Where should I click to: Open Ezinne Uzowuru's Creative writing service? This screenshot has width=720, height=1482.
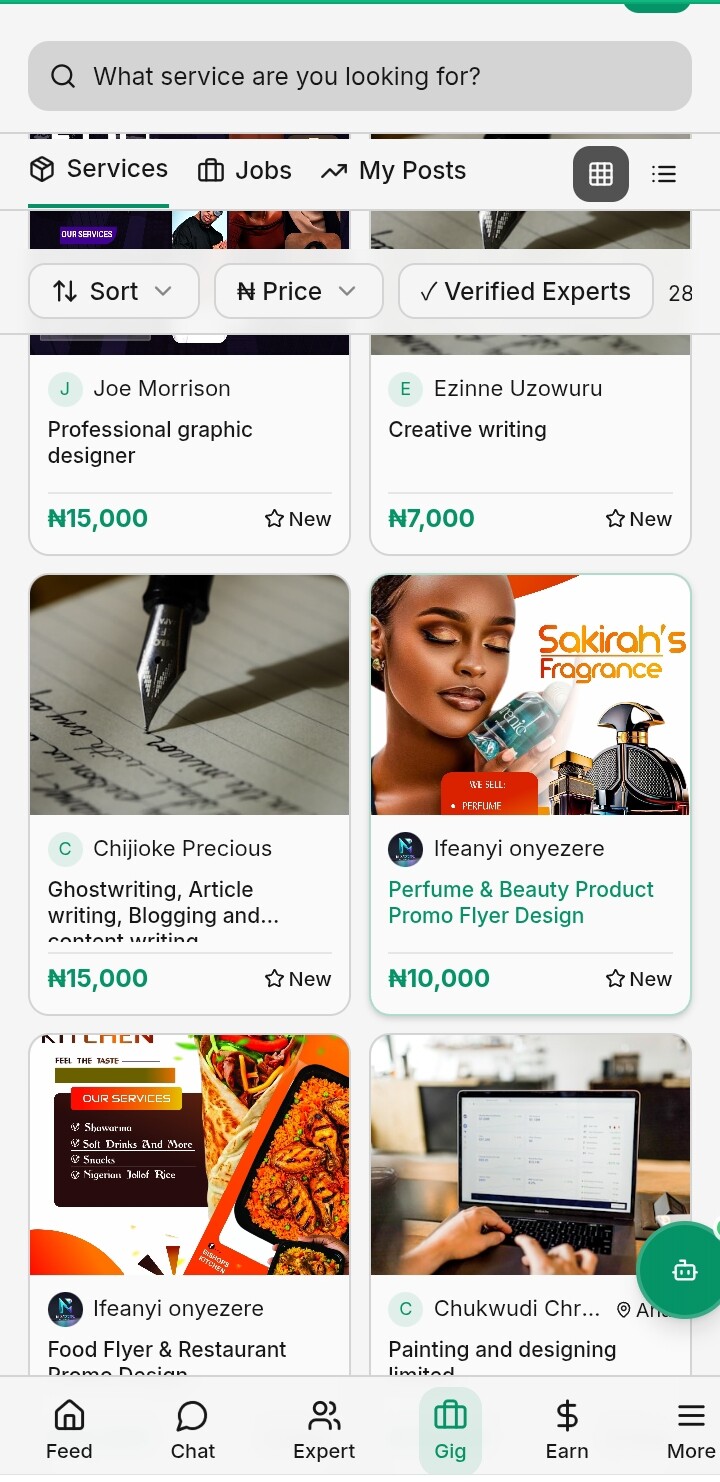[530, 430]
